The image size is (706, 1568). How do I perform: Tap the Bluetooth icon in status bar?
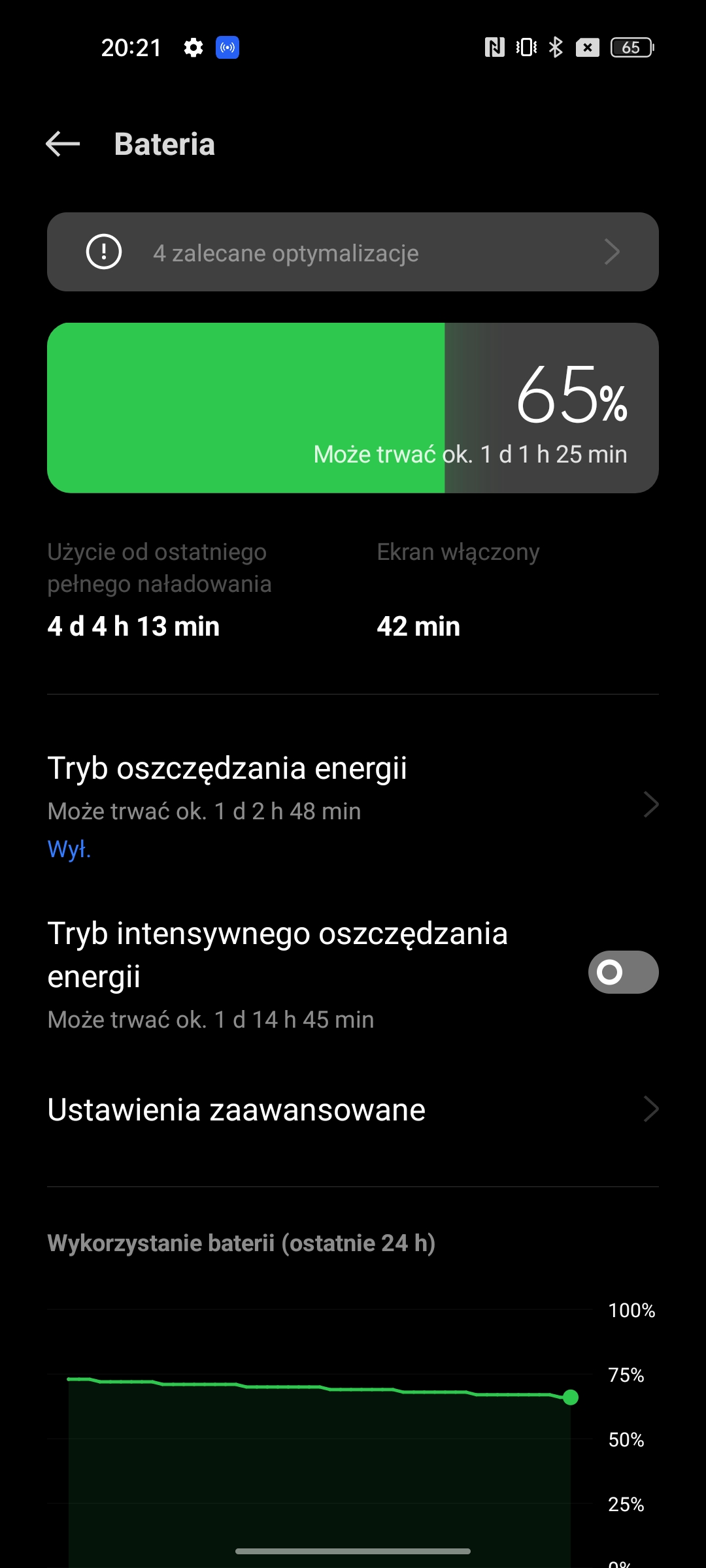(556, 48)
